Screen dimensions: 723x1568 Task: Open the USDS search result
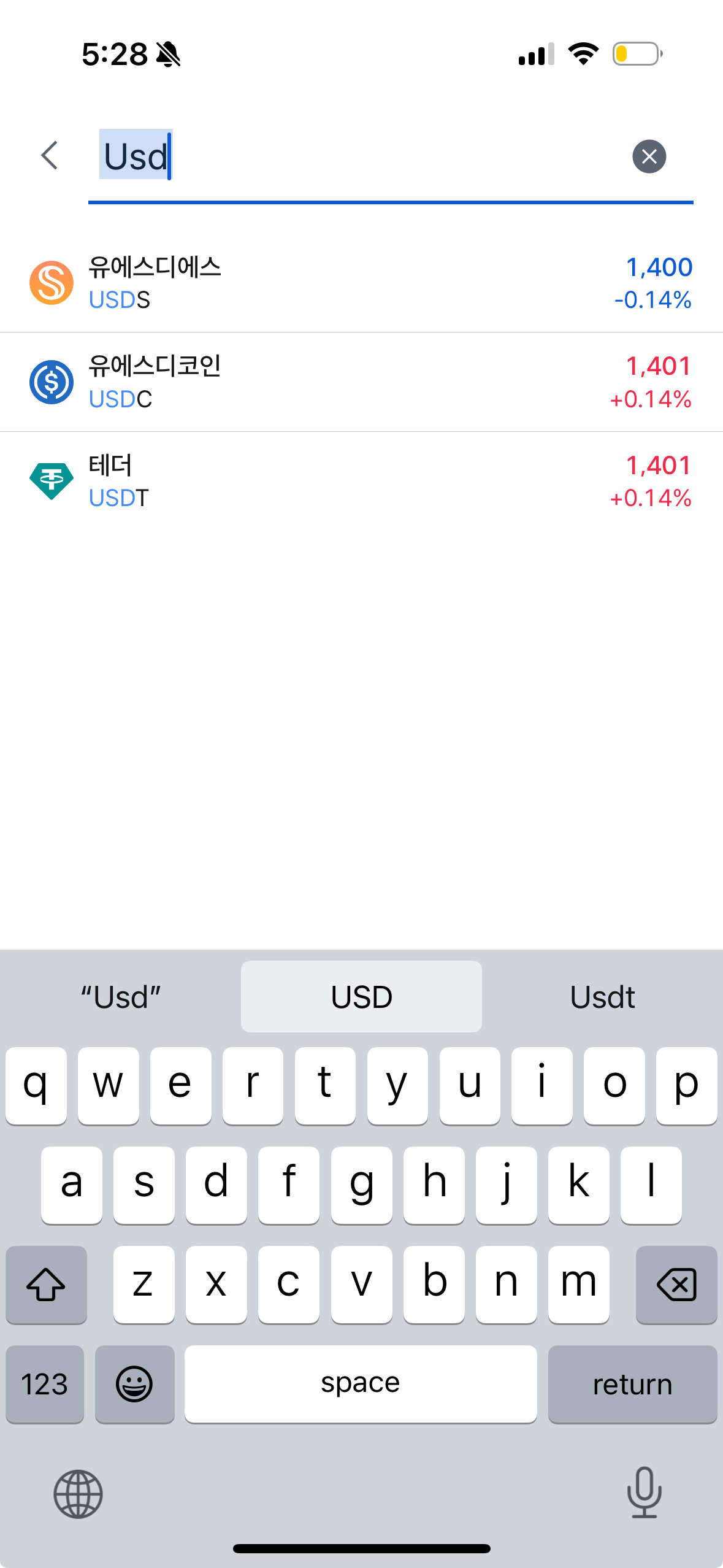[361, 283]
